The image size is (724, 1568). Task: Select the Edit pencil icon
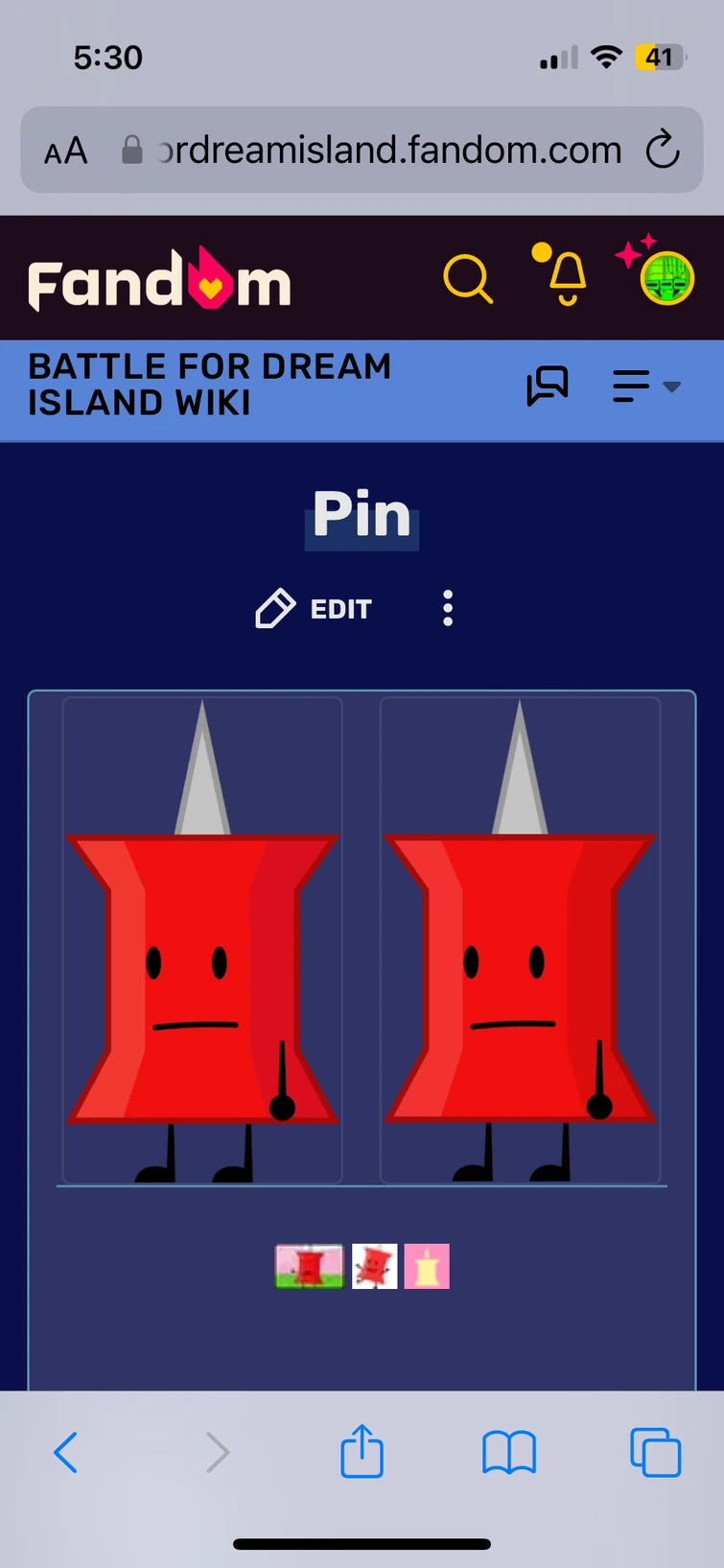[274, 608]
